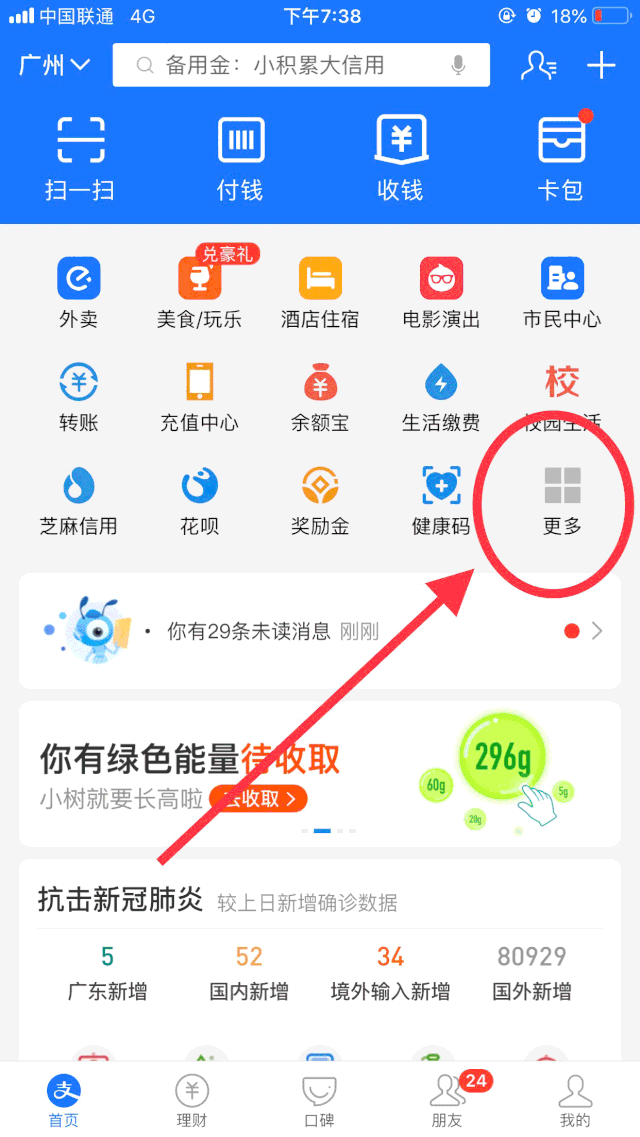Viewport: 640px width, 1137px height.
Task: Tap the microphone voice search icon
Action: 458,66
